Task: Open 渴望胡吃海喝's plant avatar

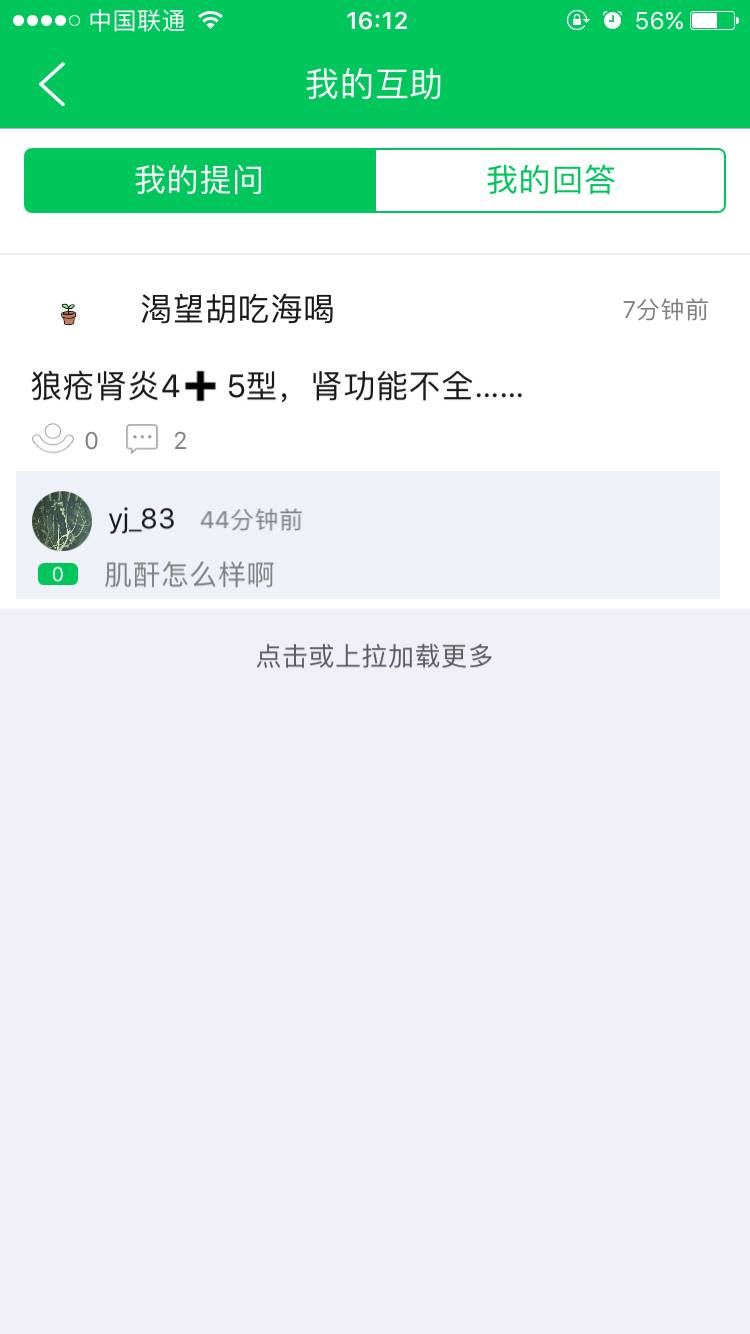Action: point(68,314)
